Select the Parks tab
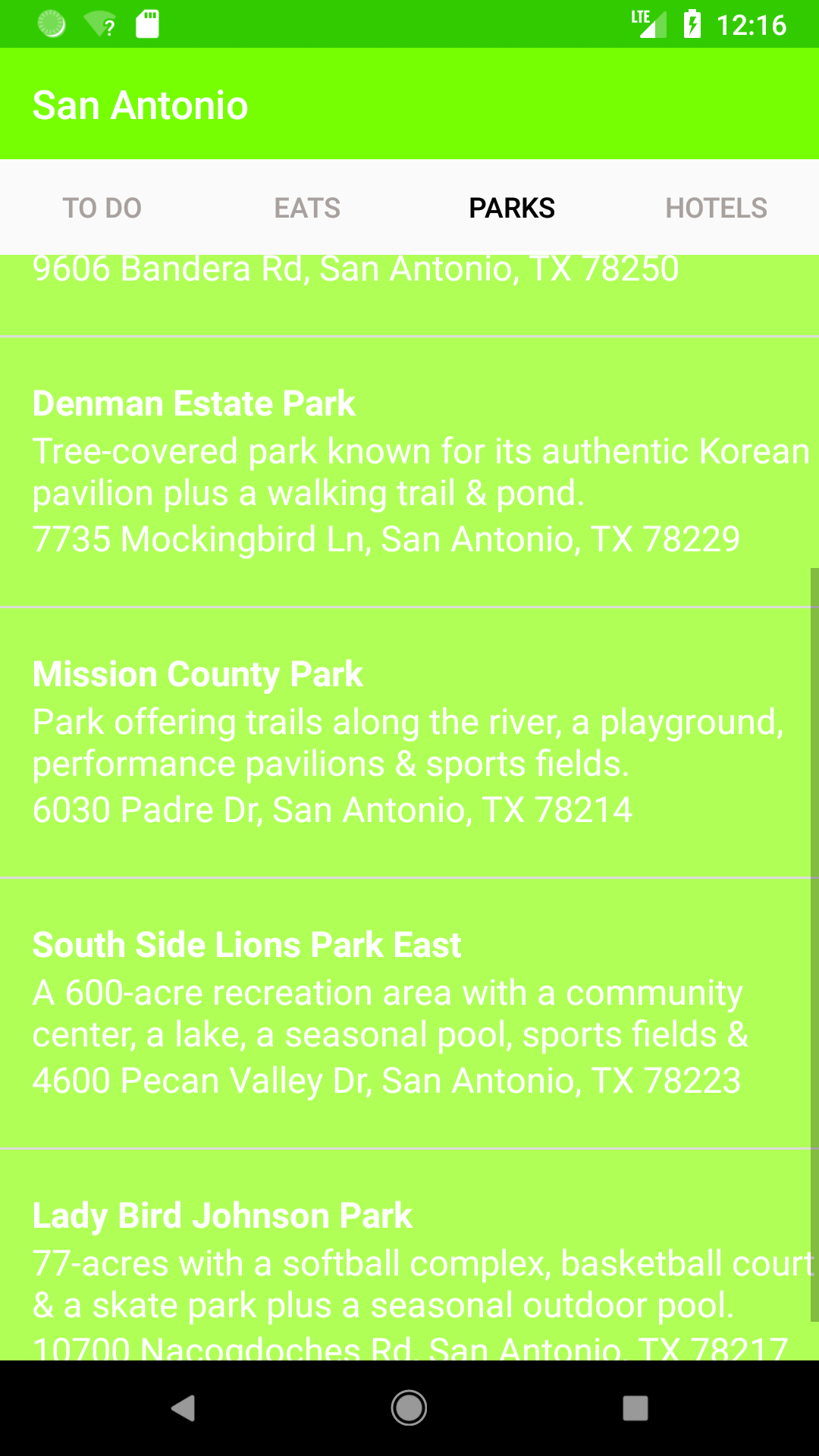The width and height of the screenshot is (819, 1456). [512, 208]
